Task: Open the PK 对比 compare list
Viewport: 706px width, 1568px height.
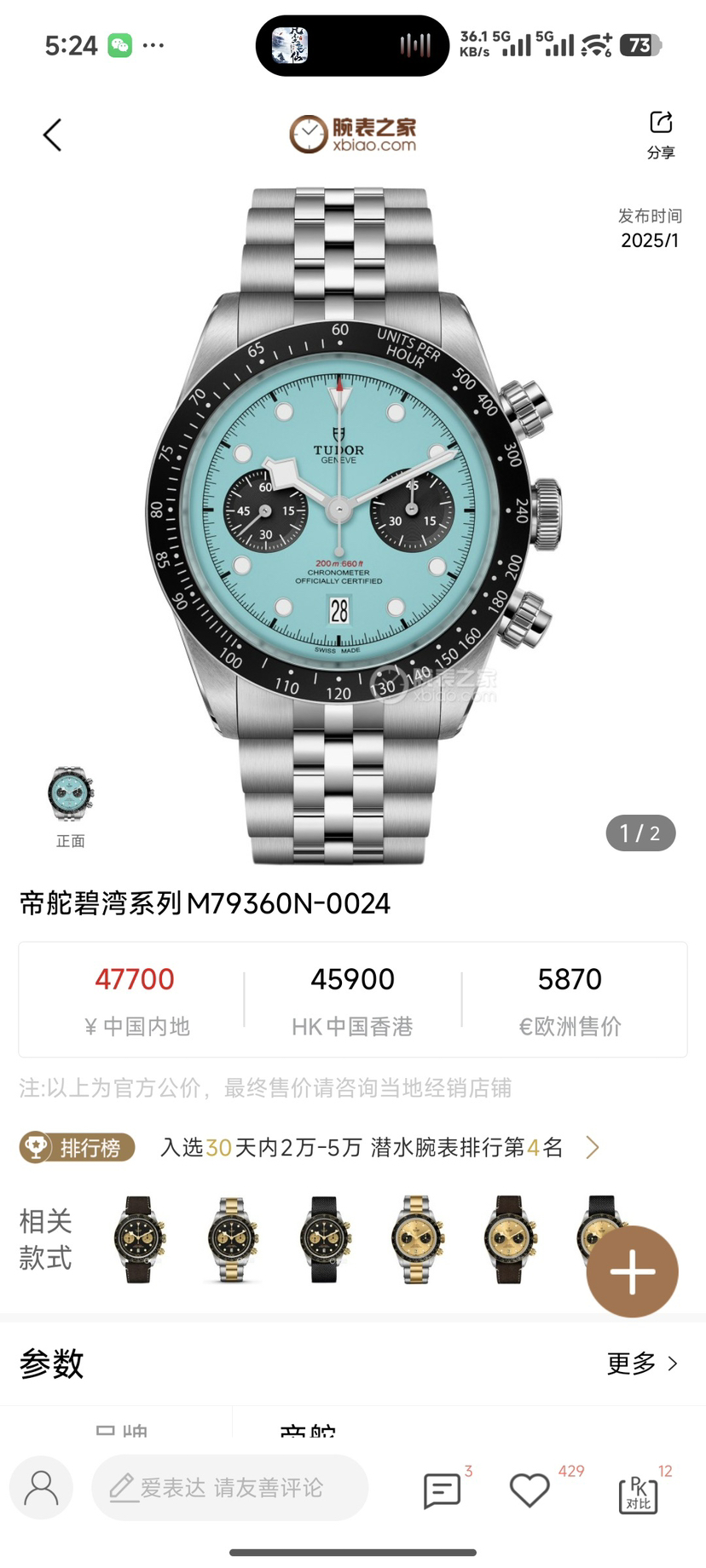Action: [638, 1493]
